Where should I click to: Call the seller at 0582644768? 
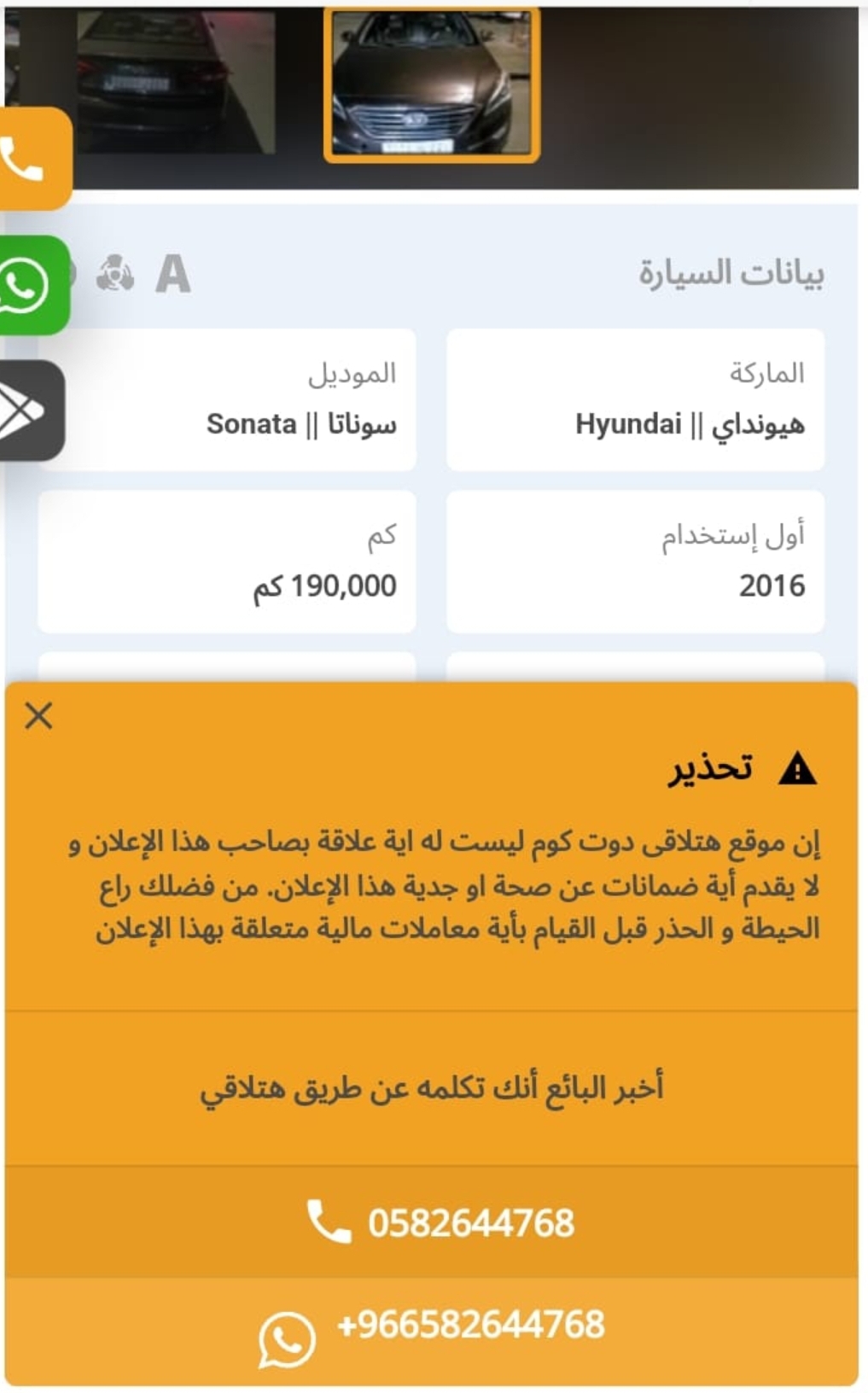pos(432,1222)
